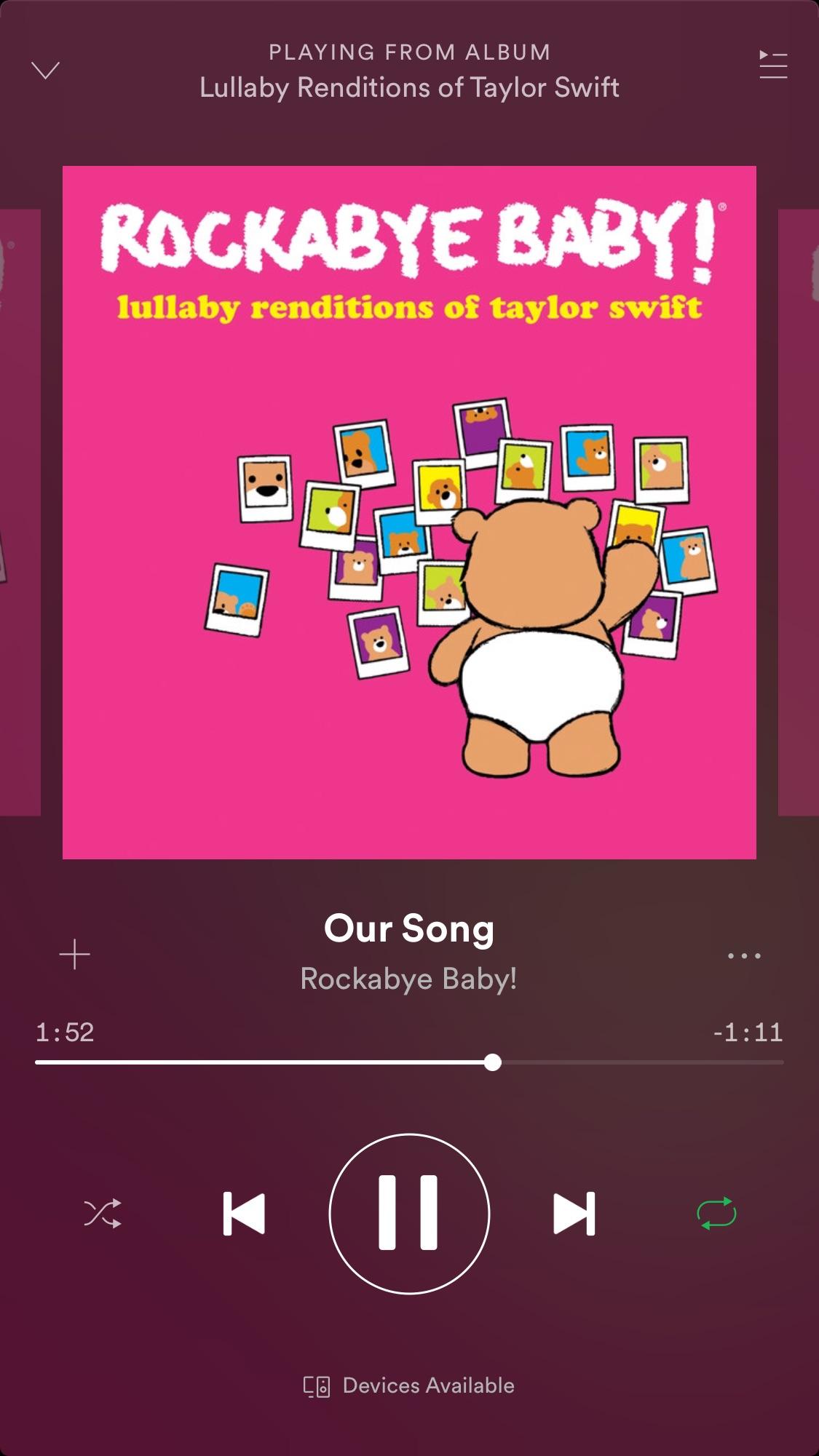Pause the current song
Viewport: 819px width, 1456px height.
click(x=409, y=1214)
